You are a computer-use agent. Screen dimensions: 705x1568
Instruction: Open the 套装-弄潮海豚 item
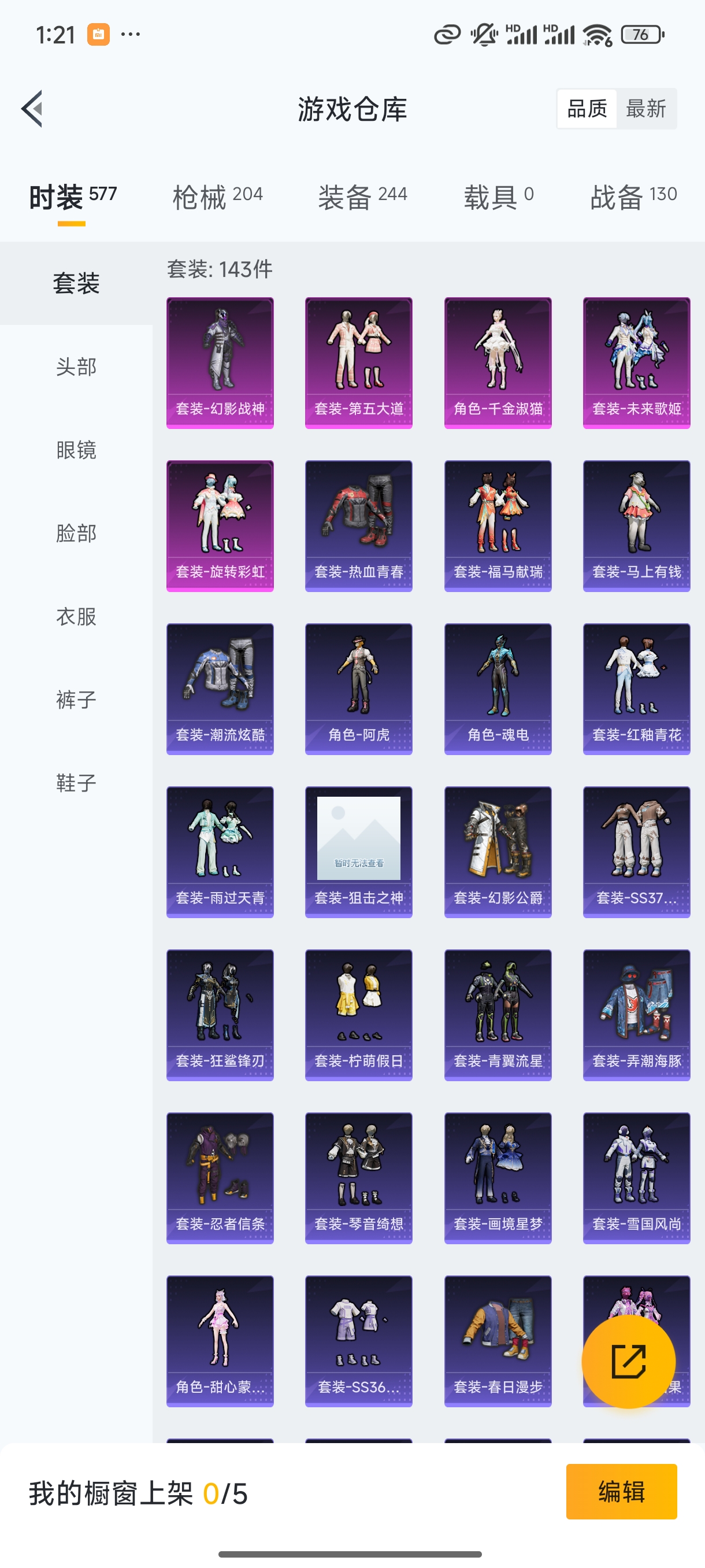[636, 1015]
